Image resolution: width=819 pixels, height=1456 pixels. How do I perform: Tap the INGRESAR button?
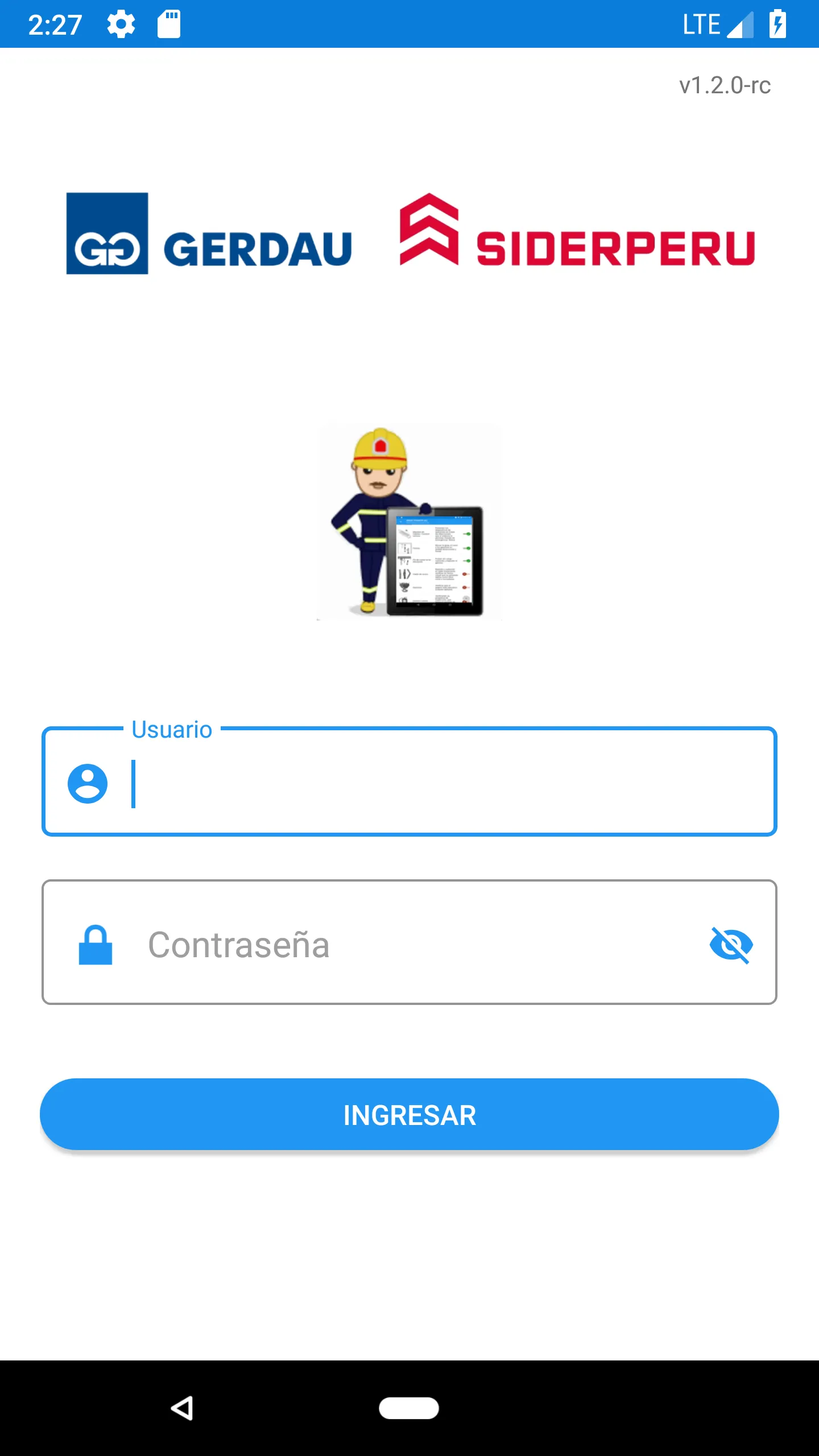[409, 1115]
